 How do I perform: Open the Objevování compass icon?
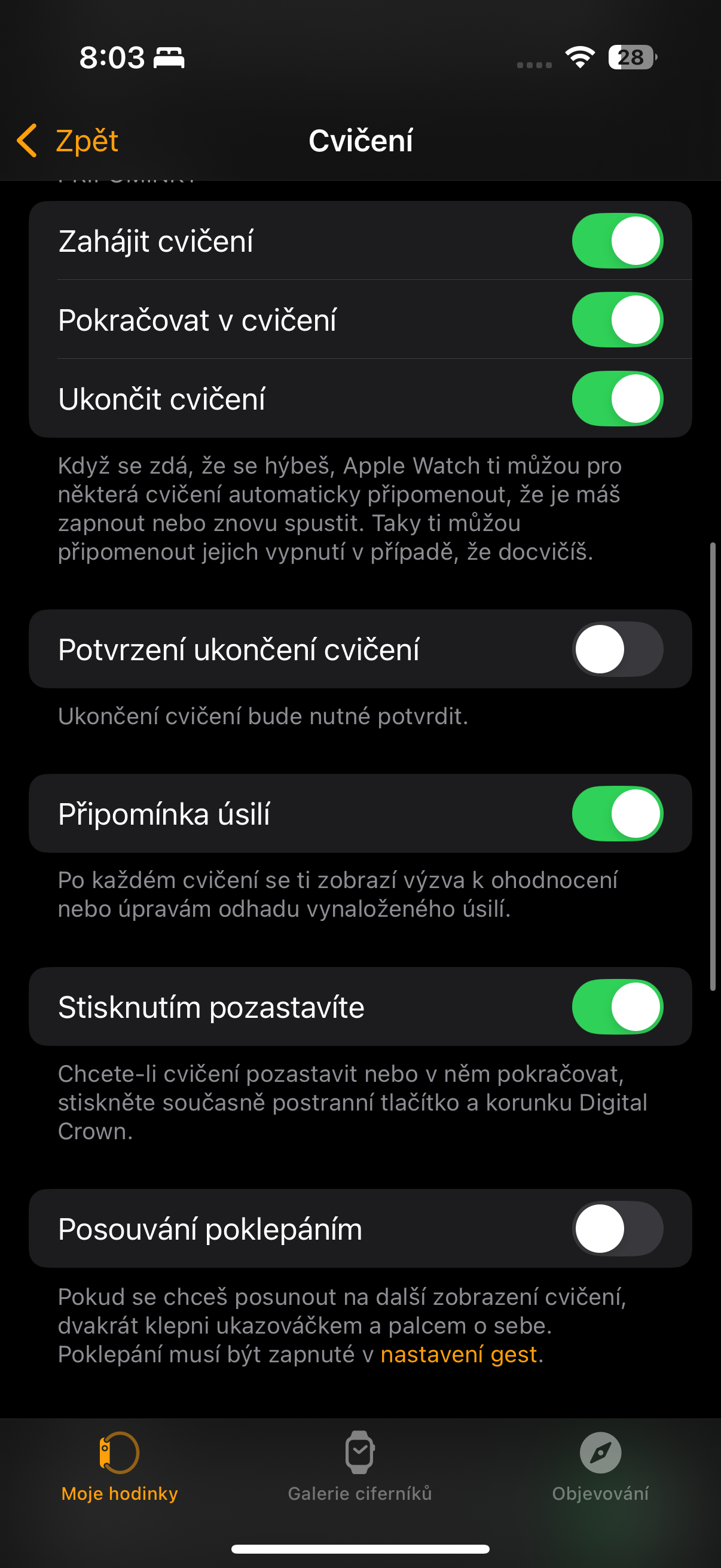tap(600, 1453)
